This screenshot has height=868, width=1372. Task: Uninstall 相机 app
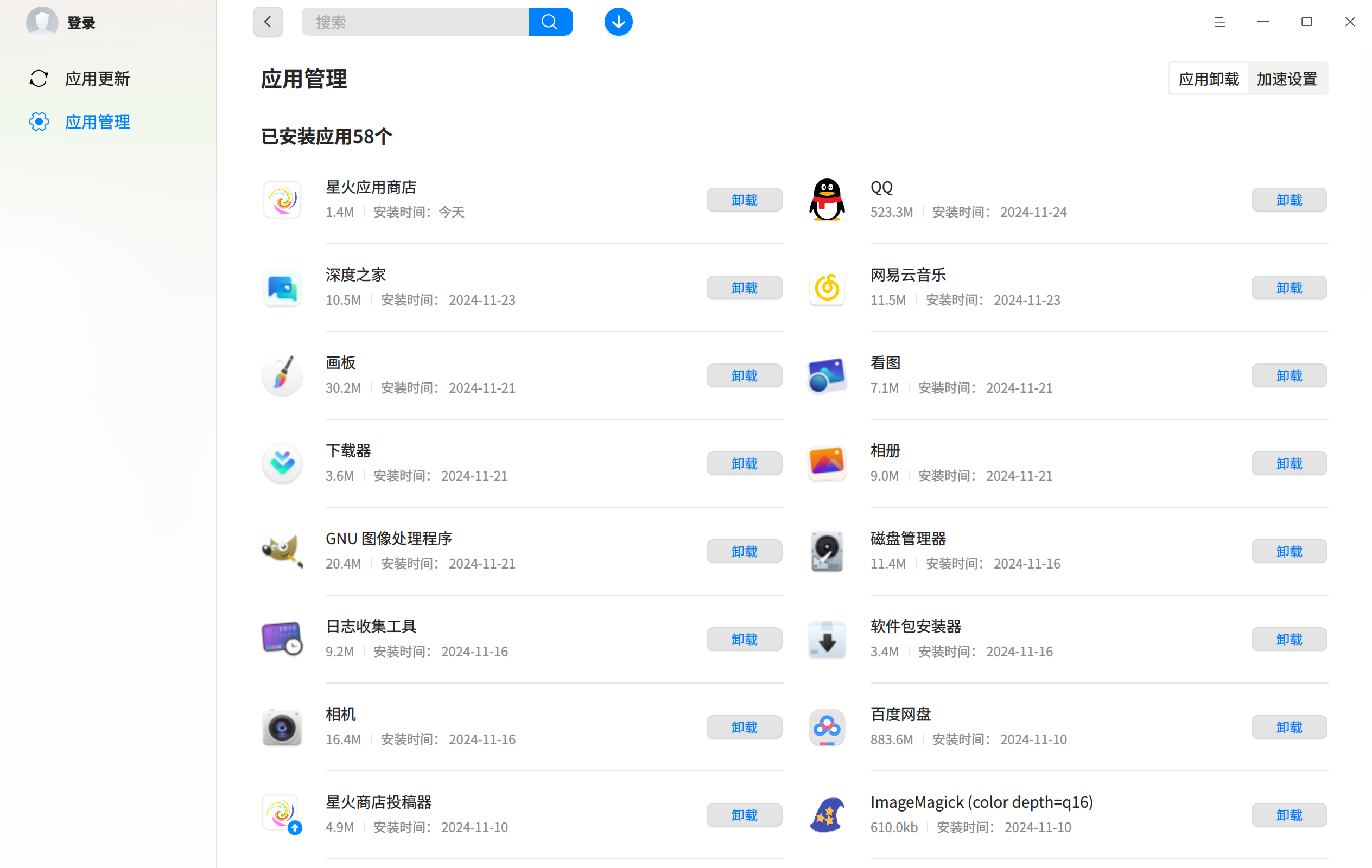[744, 727]
